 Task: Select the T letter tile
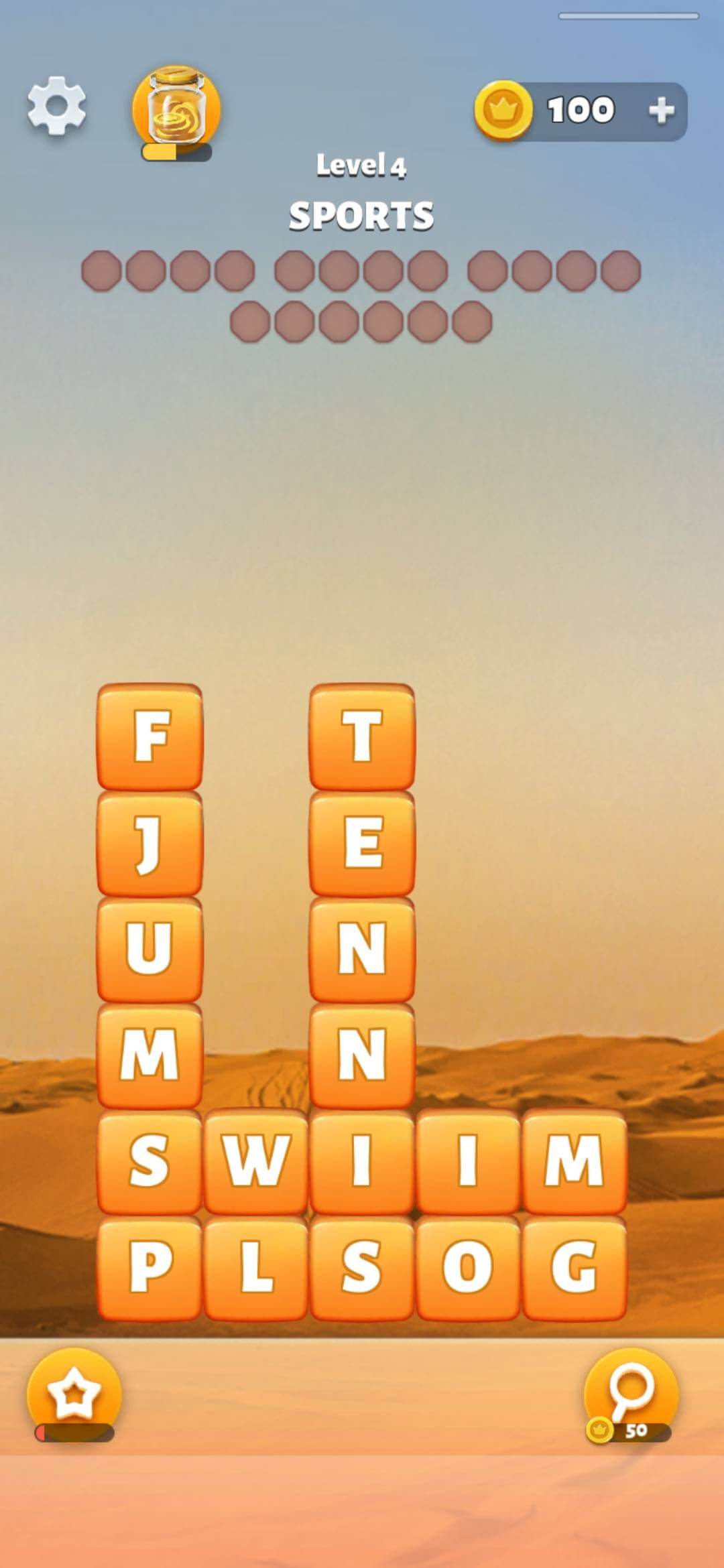pos(362,737)
